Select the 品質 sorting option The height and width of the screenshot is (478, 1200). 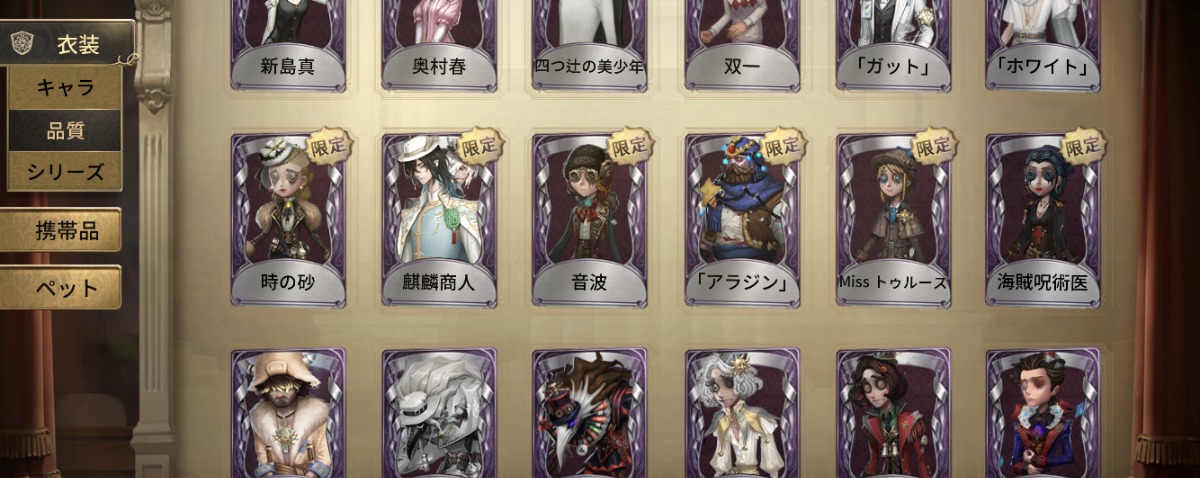pos(65,130)
